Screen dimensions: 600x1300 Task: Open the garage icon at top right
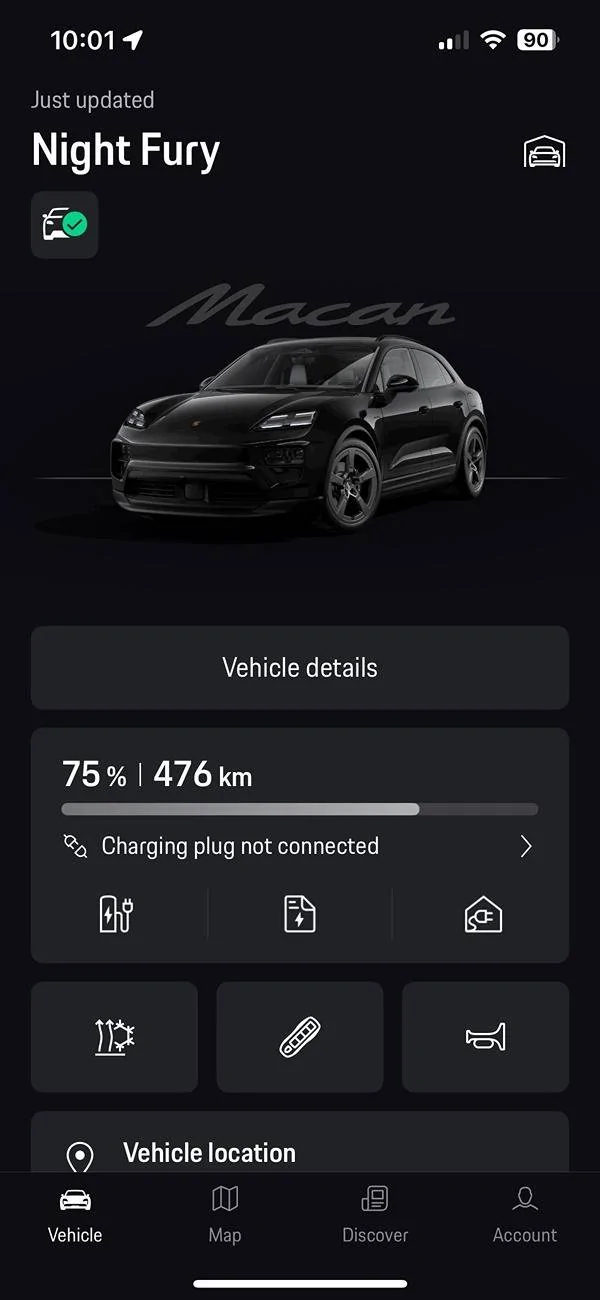544,152
